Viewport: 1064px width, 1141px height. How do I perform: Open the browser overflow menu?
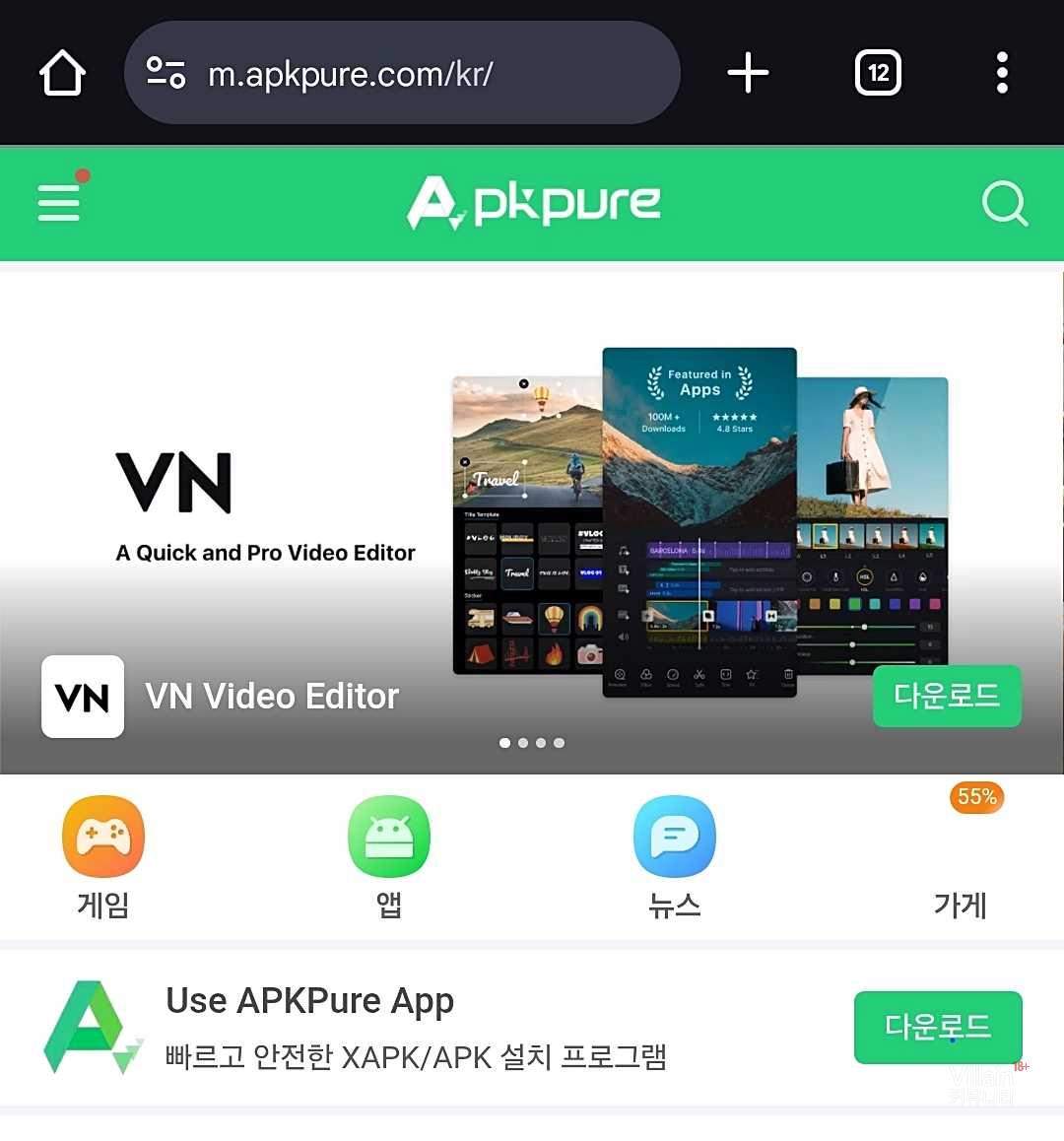[1002, 73]
